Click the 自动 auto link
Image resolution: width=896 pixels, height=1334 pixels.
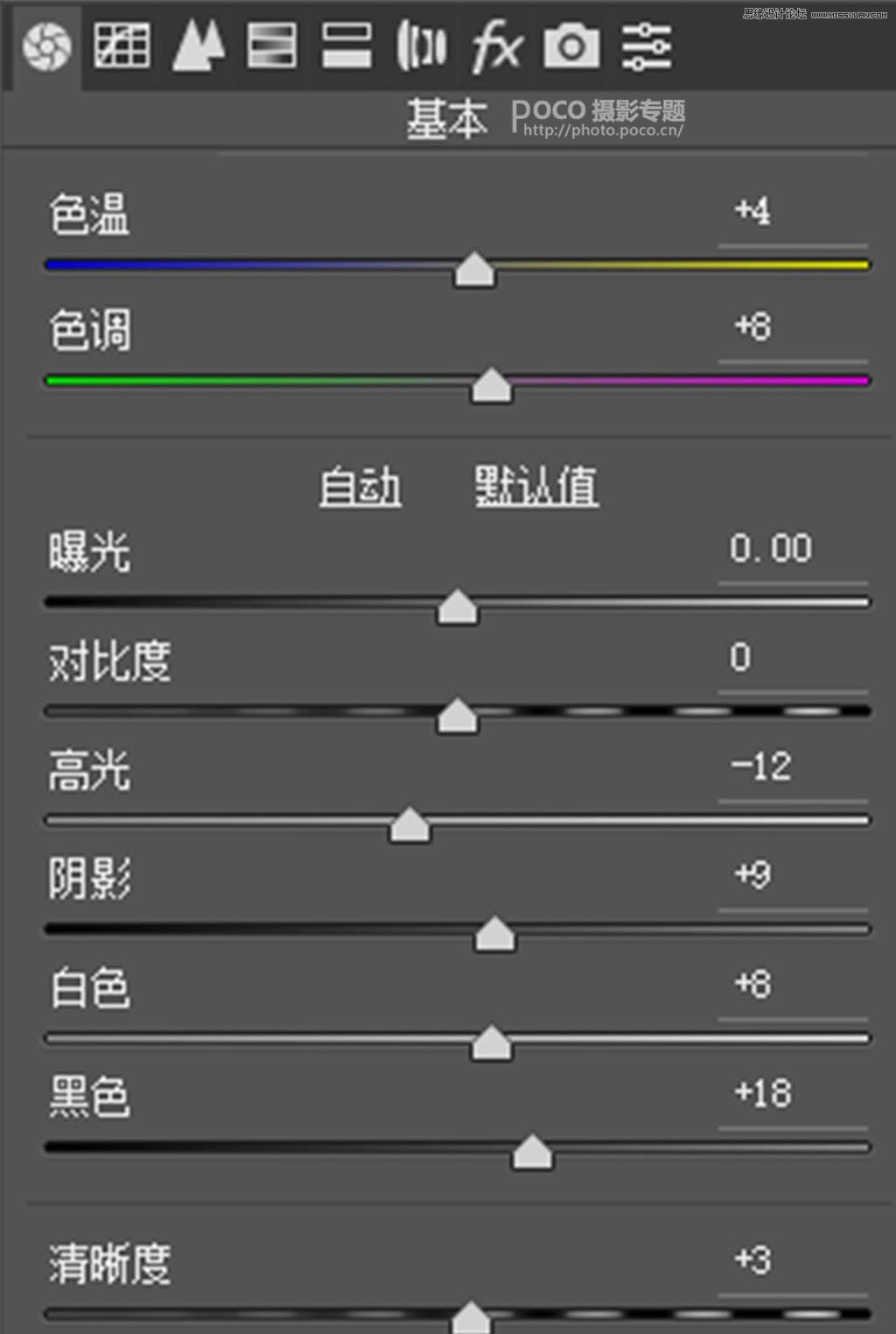pos(360,487)
